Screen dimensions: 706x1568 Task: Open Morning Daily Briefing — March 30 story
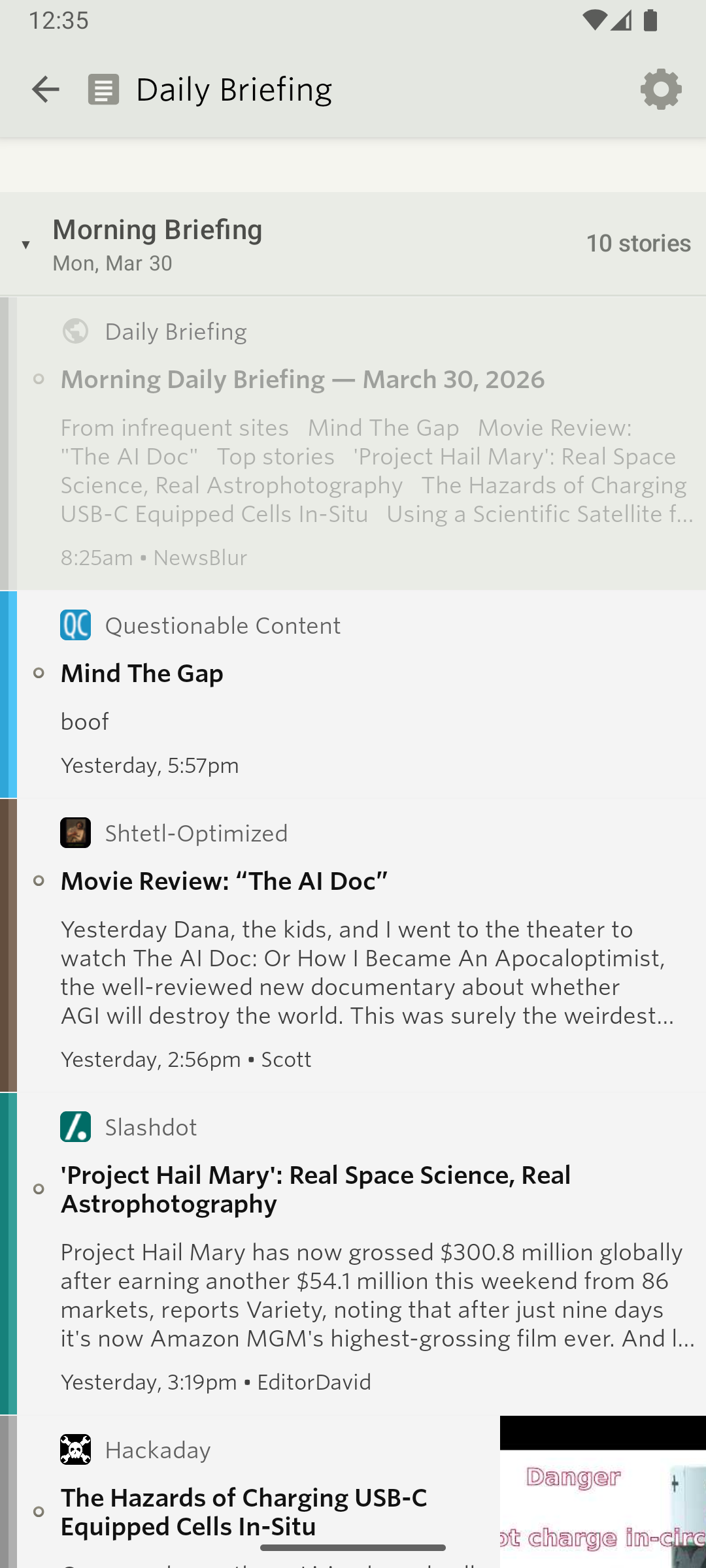coord(302,380)
